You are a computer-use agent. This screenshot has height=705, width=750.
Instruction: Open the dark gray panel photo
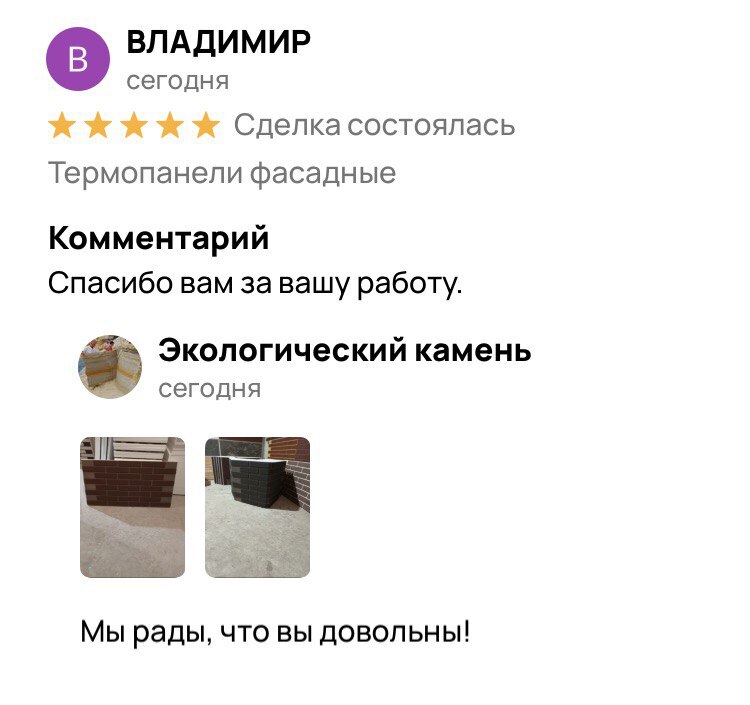tap(257, 507)
